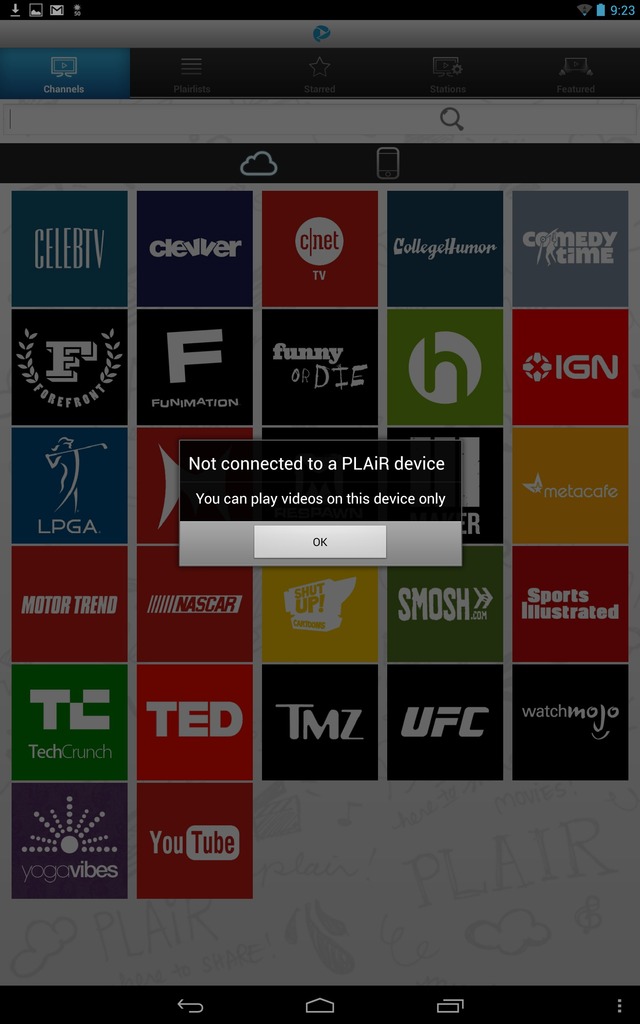The width and height of the screenshot is (640, 1024).
Task: Open the system overflow menu dots
Action: [619, 1006]
